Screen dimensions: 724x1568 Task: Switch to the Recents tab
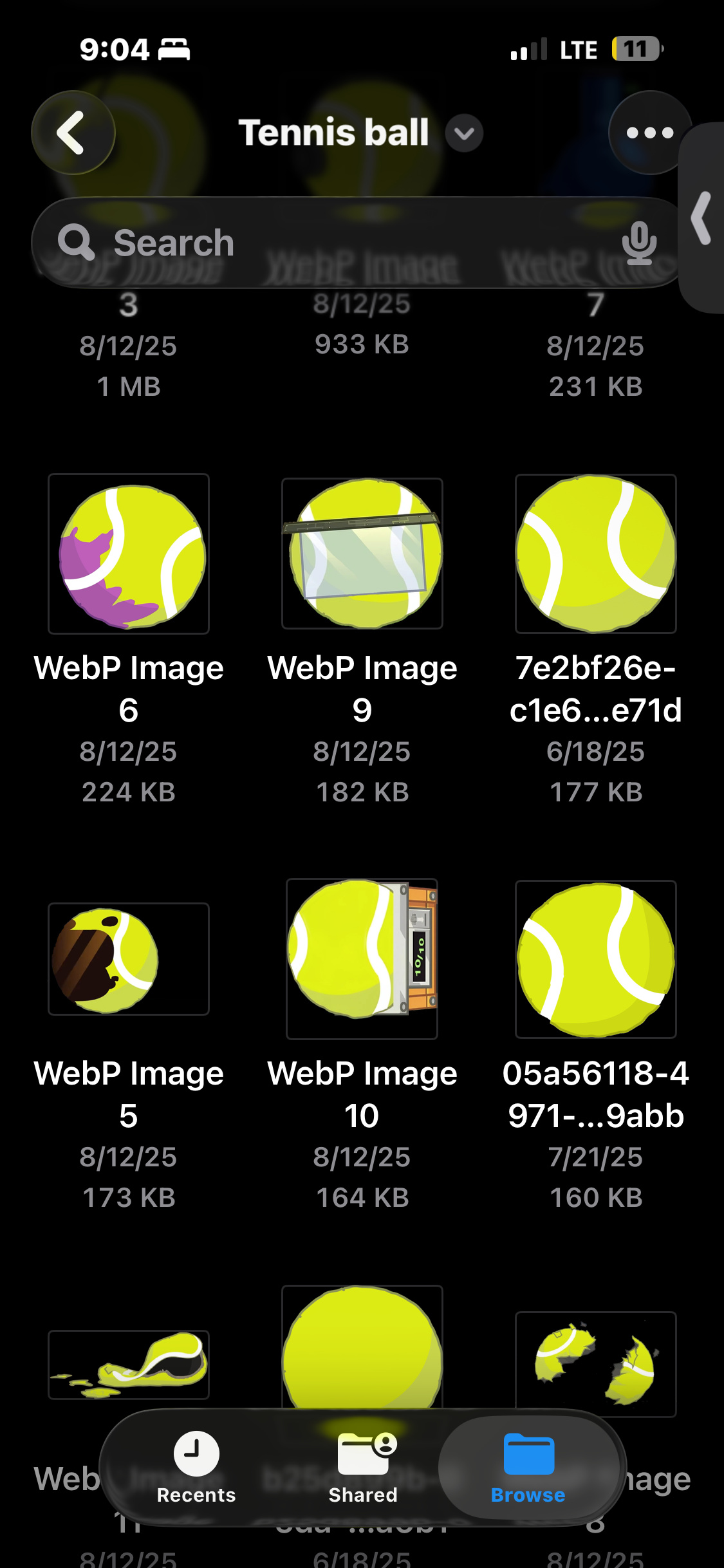tap(196, 1468)
